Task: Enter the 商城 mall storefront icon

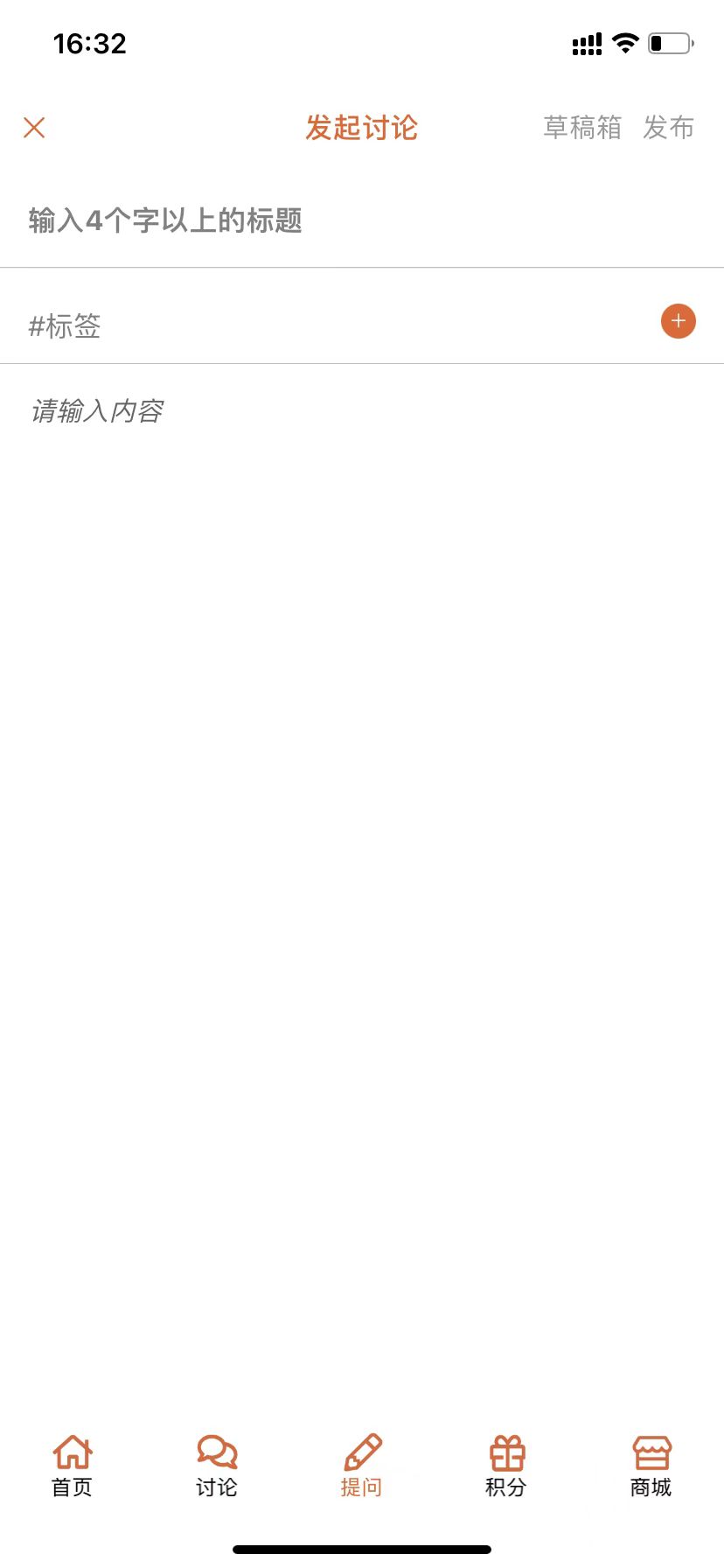Action: pos(651,1450)
